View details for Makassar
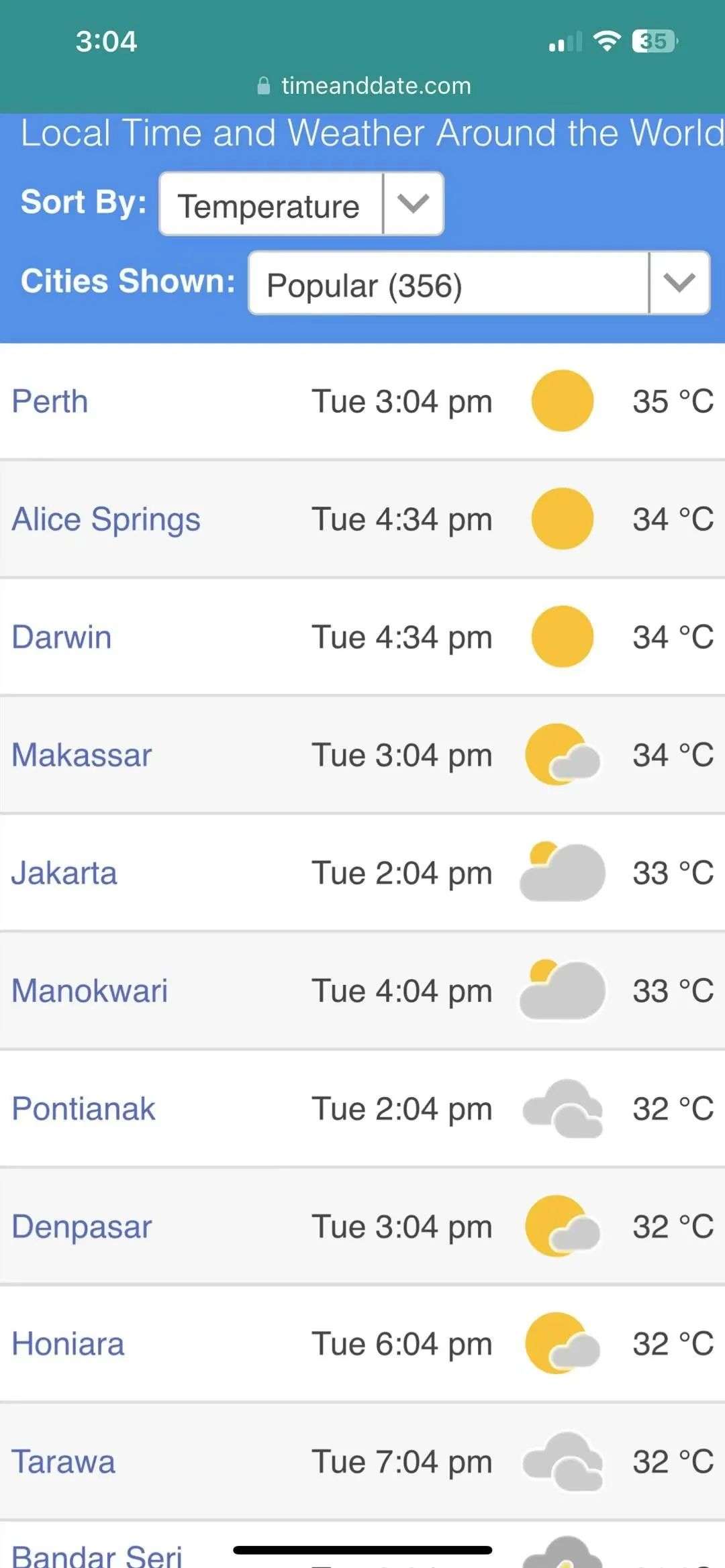725x1568 pixels. tap(82, 755)
